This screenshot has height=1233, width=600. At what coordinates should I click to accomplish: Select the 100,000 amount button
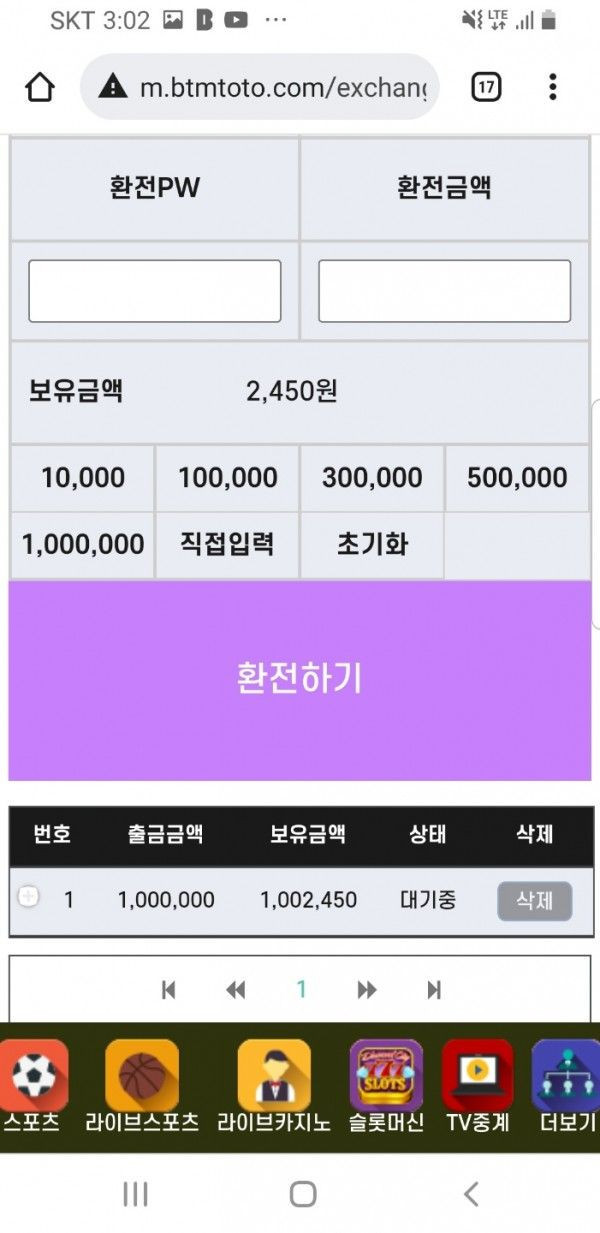227,478
